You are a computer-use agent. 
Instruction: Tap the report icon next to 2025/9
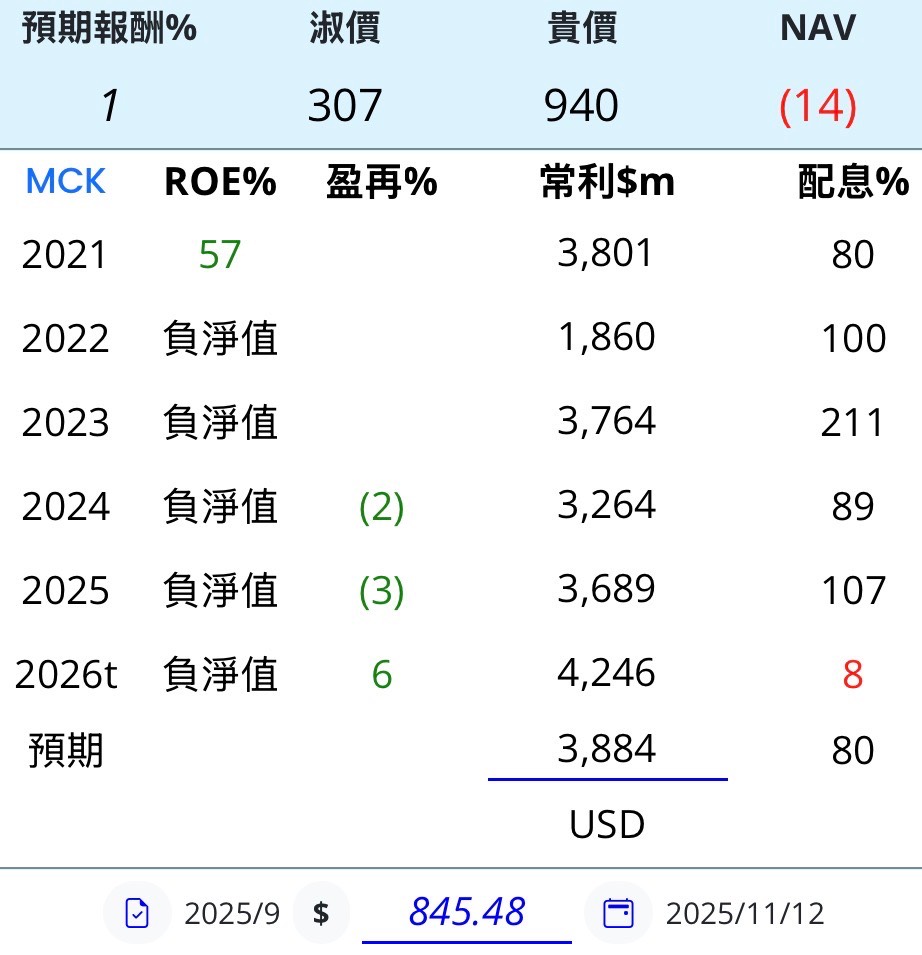tap(137, 913)
